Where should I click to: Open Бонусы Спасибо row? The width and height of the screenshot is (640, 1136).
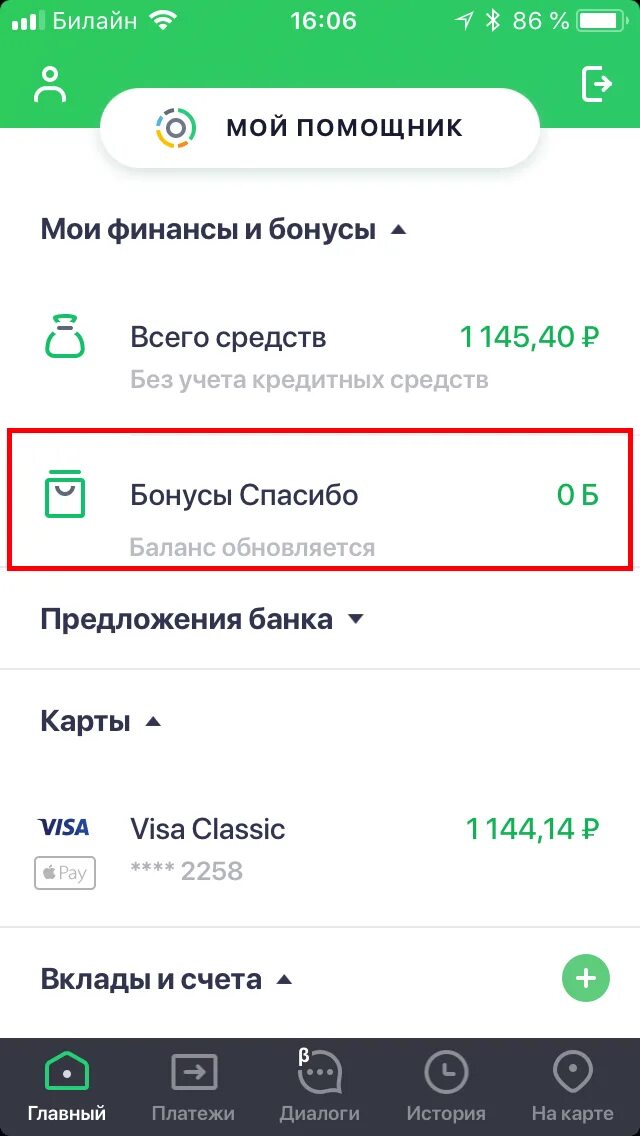click(x=320, y=499)
